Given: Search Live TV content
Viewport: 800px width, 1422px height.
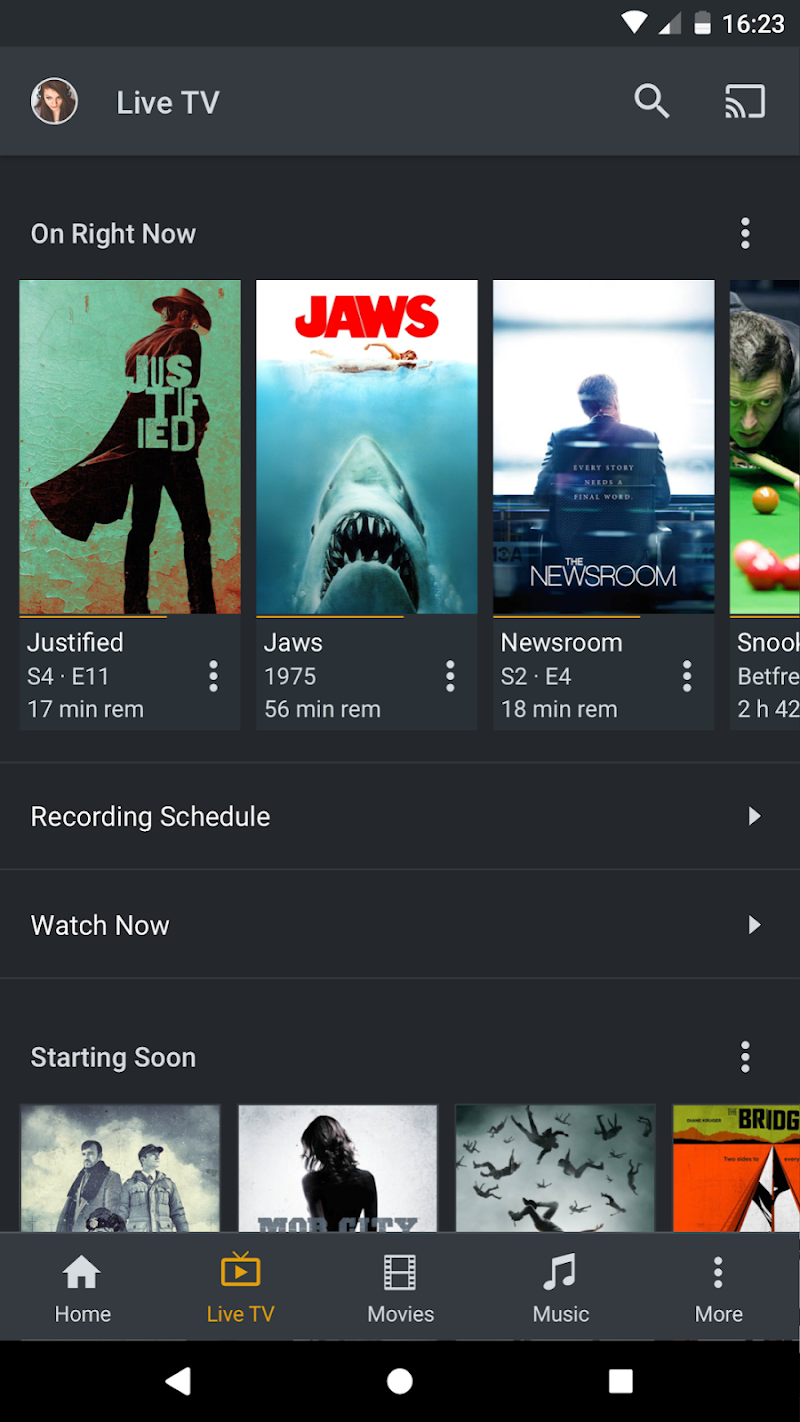Looking at the screenshot, I should point(651,102).
